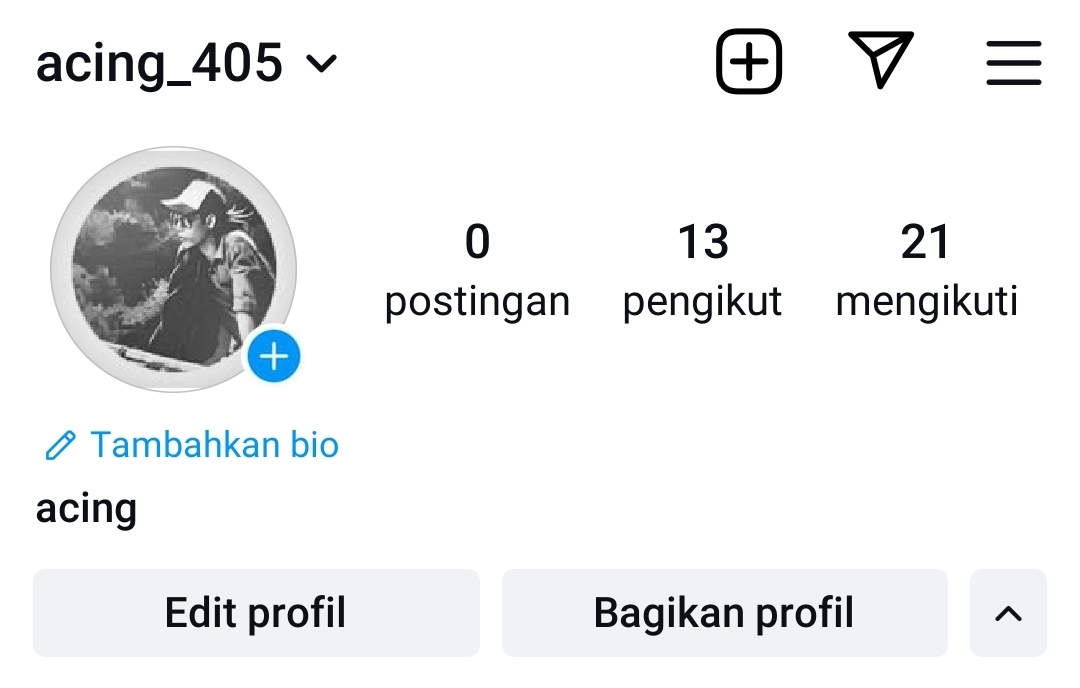Tap the create new post plus icon

pyautogui.click(x=749, y=61)
